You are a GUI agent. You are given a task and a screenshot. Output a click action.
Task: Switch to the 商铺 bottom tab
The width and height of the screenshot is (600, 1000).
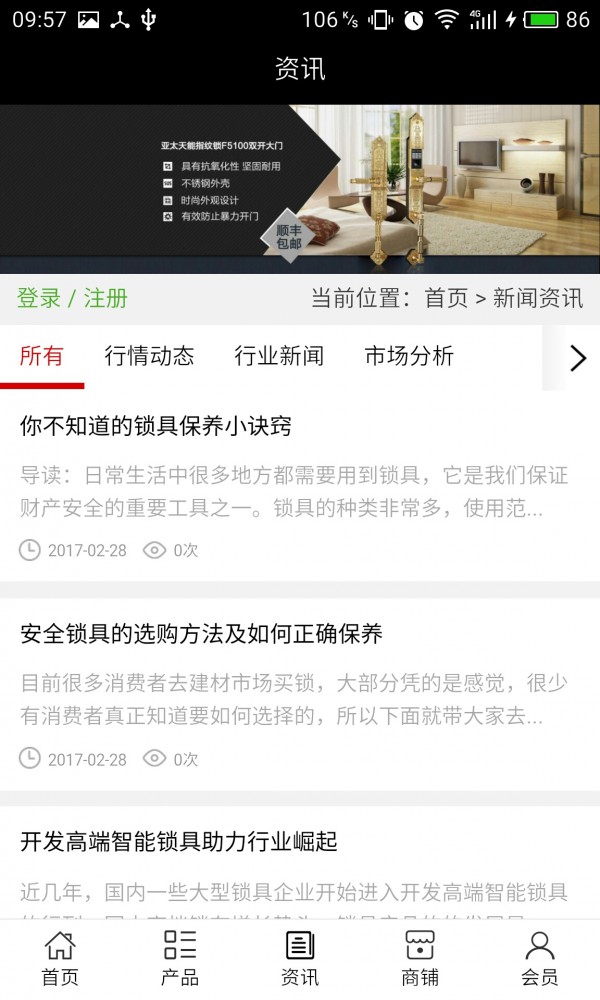tap(420, 958)
